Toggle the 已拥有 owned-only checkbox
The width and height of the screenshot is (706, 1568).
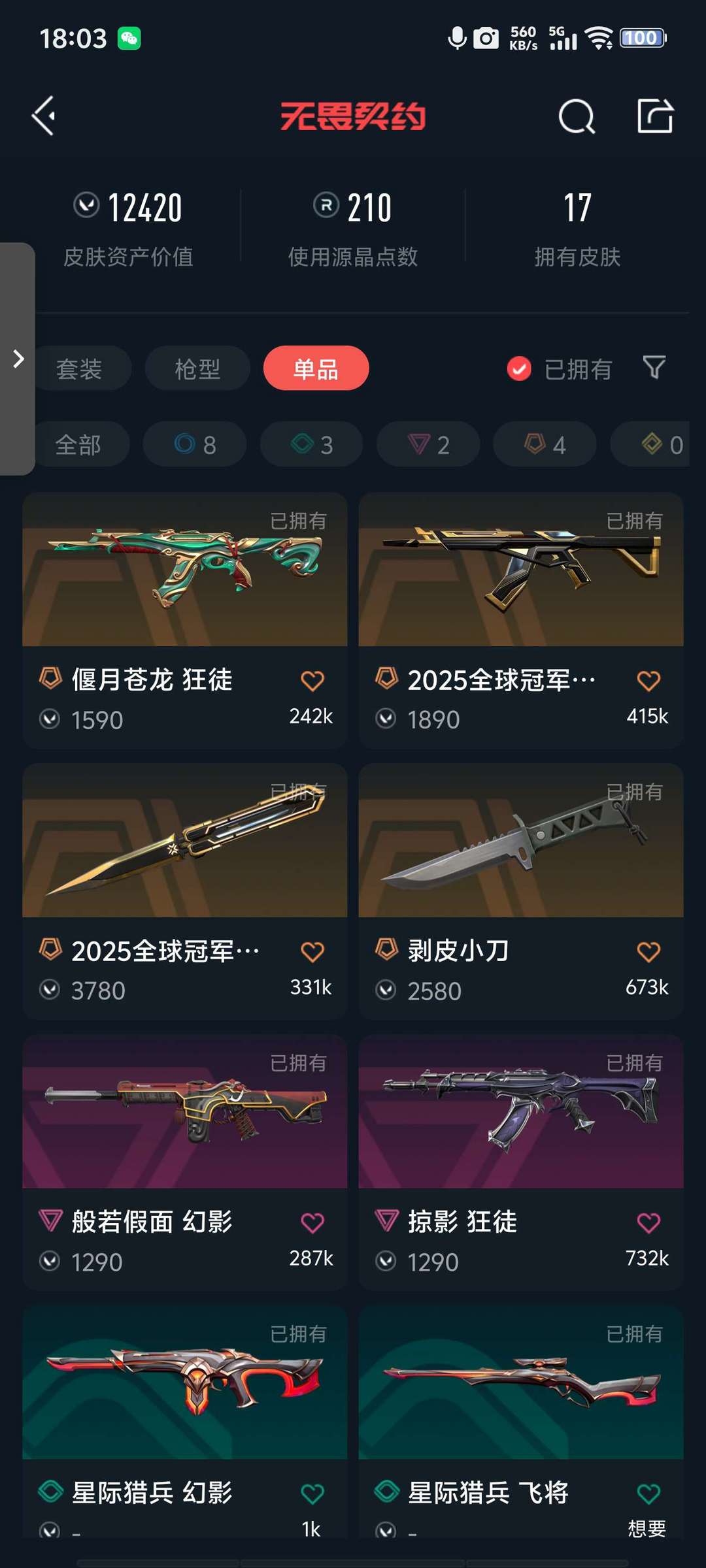(x=519, y=369)
